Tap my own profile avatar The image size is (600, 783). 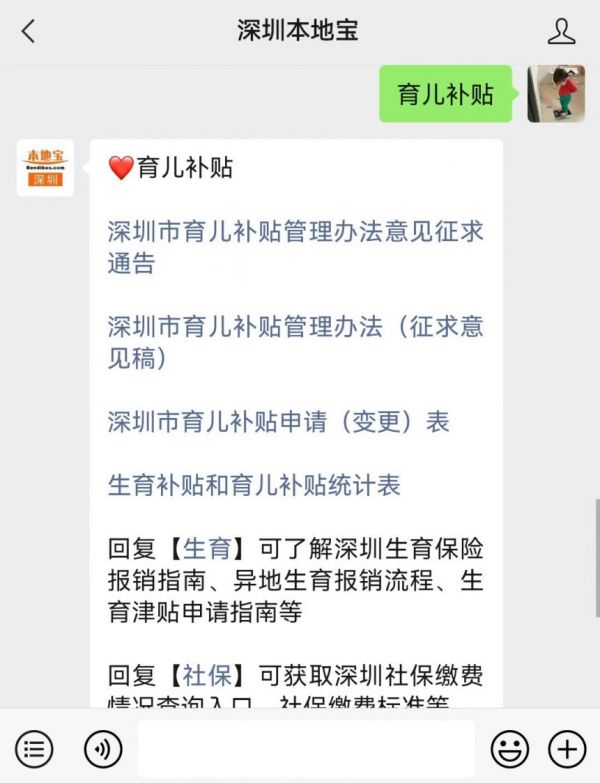click(555, 94)
